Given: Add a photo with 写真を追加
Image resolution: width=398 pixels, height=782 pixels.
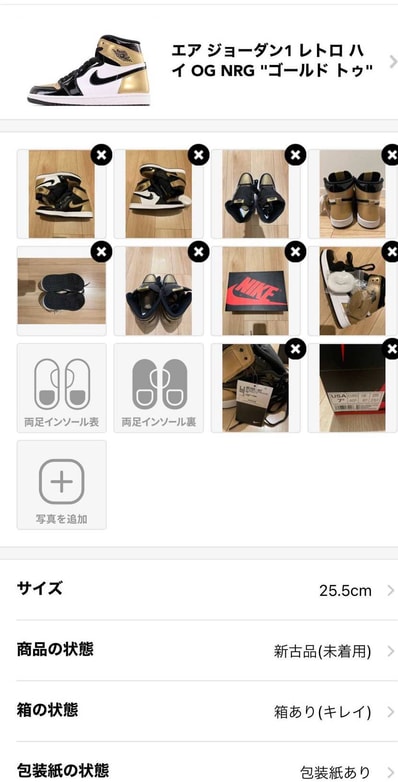Looking at the screenshot, I should coord(62,485).
